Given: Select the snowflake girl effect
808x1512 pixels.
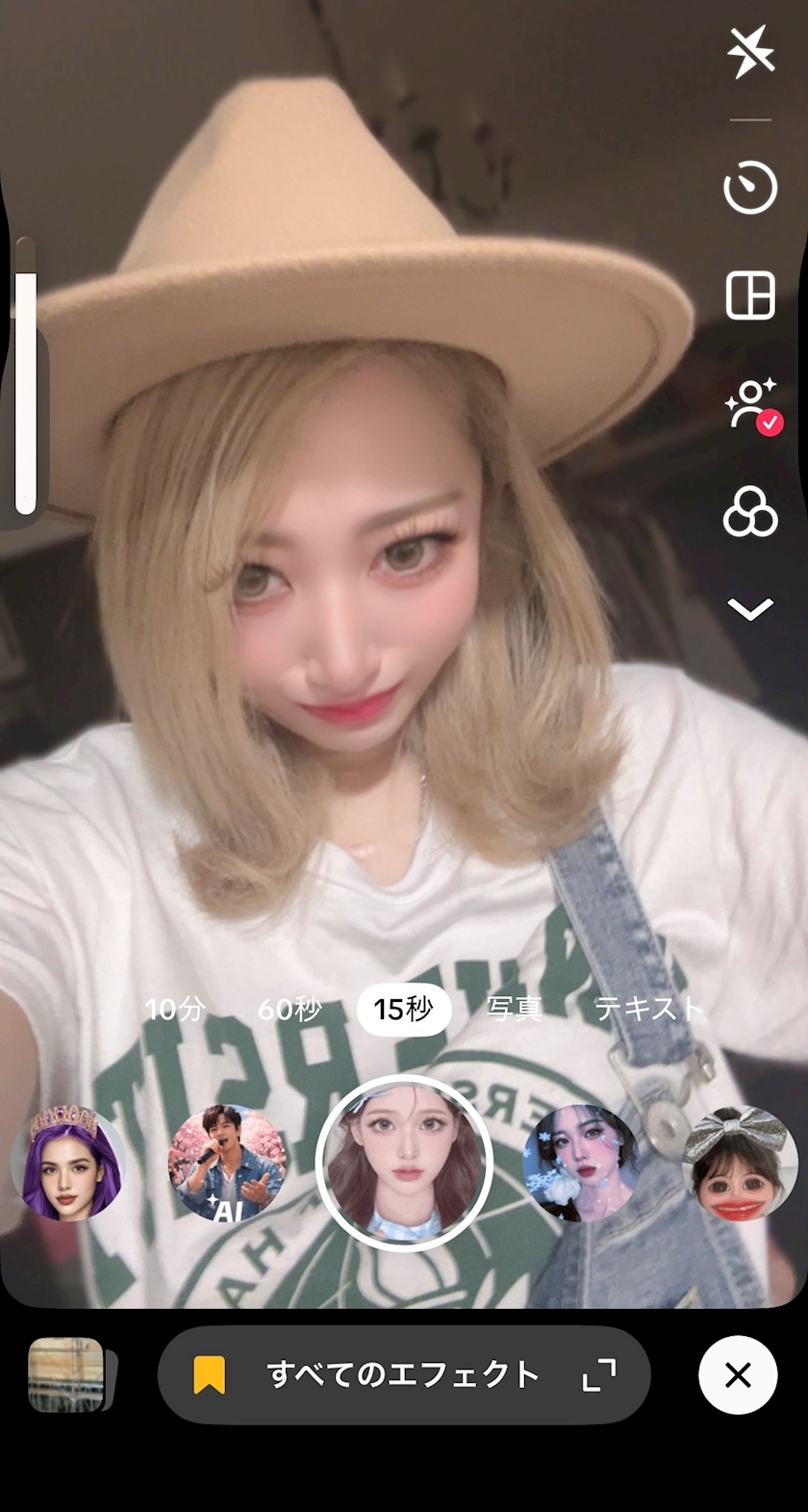Looking at the screenshot, I should [580, 1163].
